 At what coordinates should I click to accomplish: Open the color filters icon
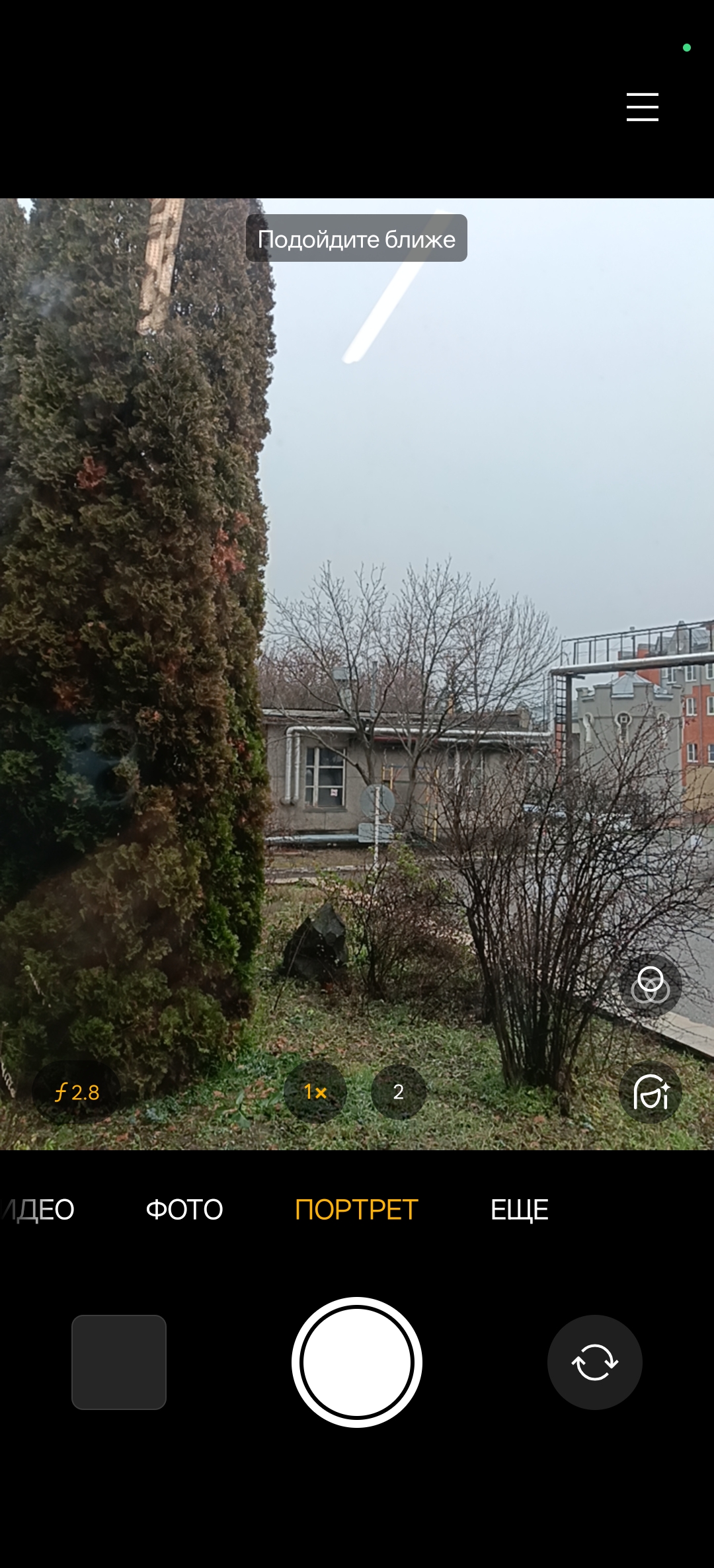tap(651, 985)
